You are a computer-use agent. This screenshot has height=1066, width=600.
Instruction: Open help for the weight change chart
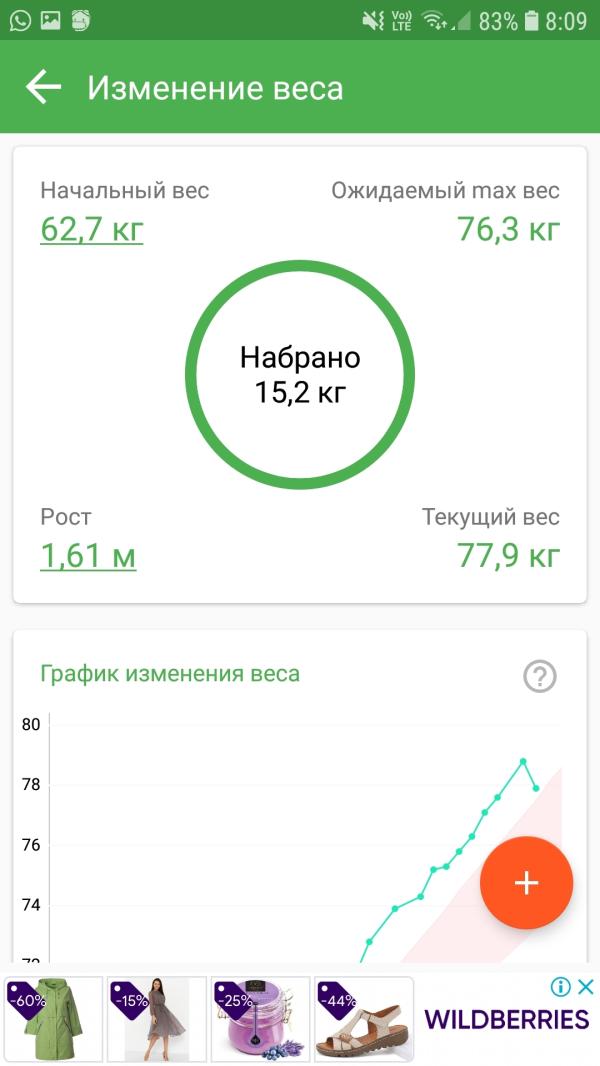coord(539,677)
